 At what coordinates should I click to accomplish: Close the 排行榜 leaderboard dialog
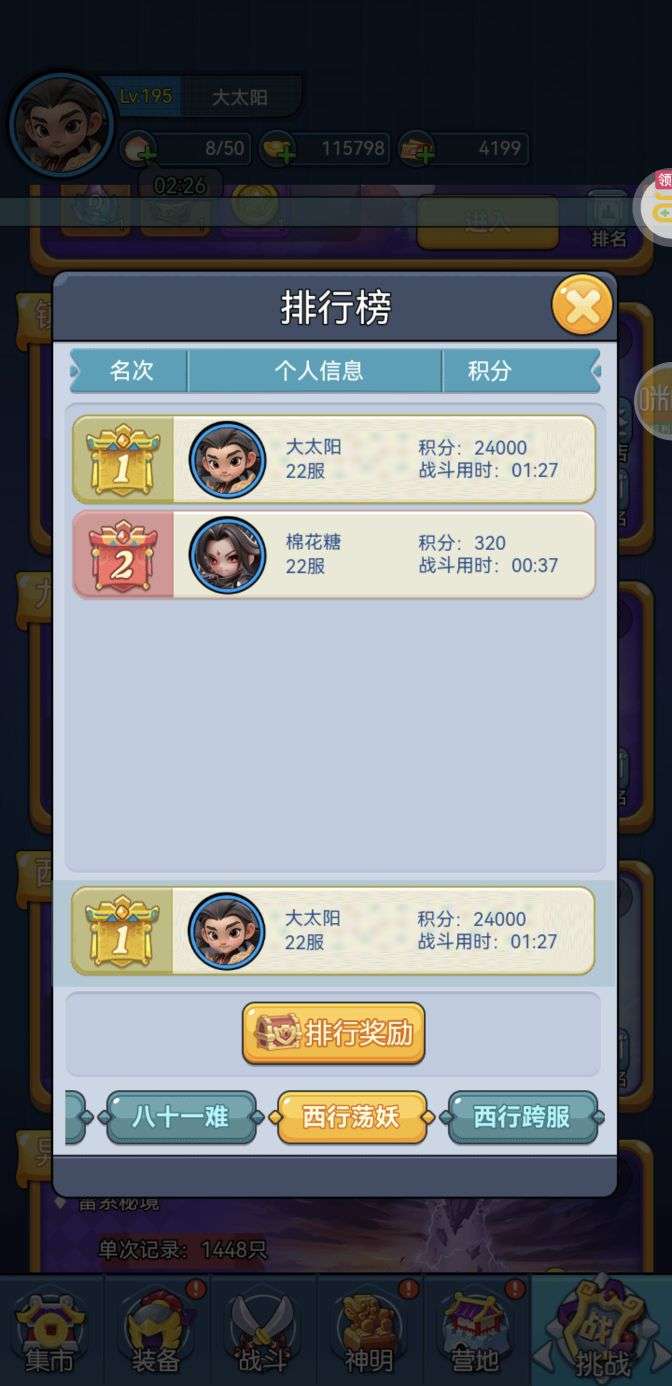click(582, 305)
